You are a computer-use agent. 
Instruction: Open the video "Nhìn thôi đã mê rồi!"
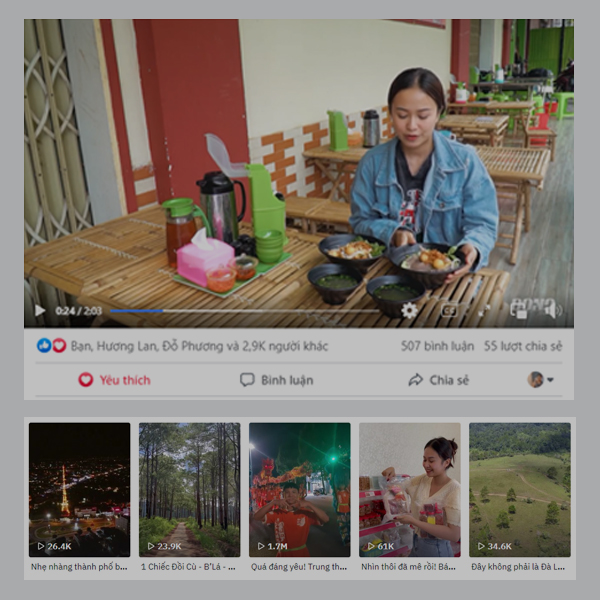(409, 490)
